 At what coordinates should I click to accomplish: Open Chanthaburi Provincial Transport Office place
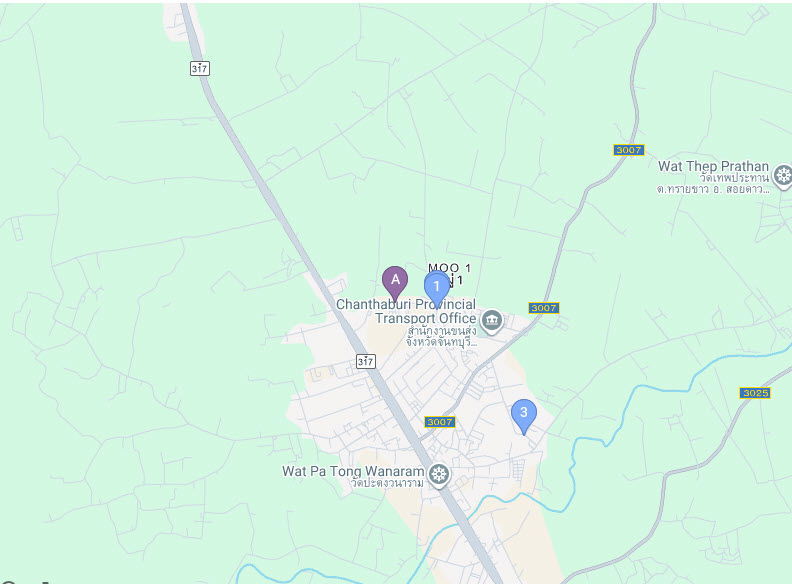492,321
